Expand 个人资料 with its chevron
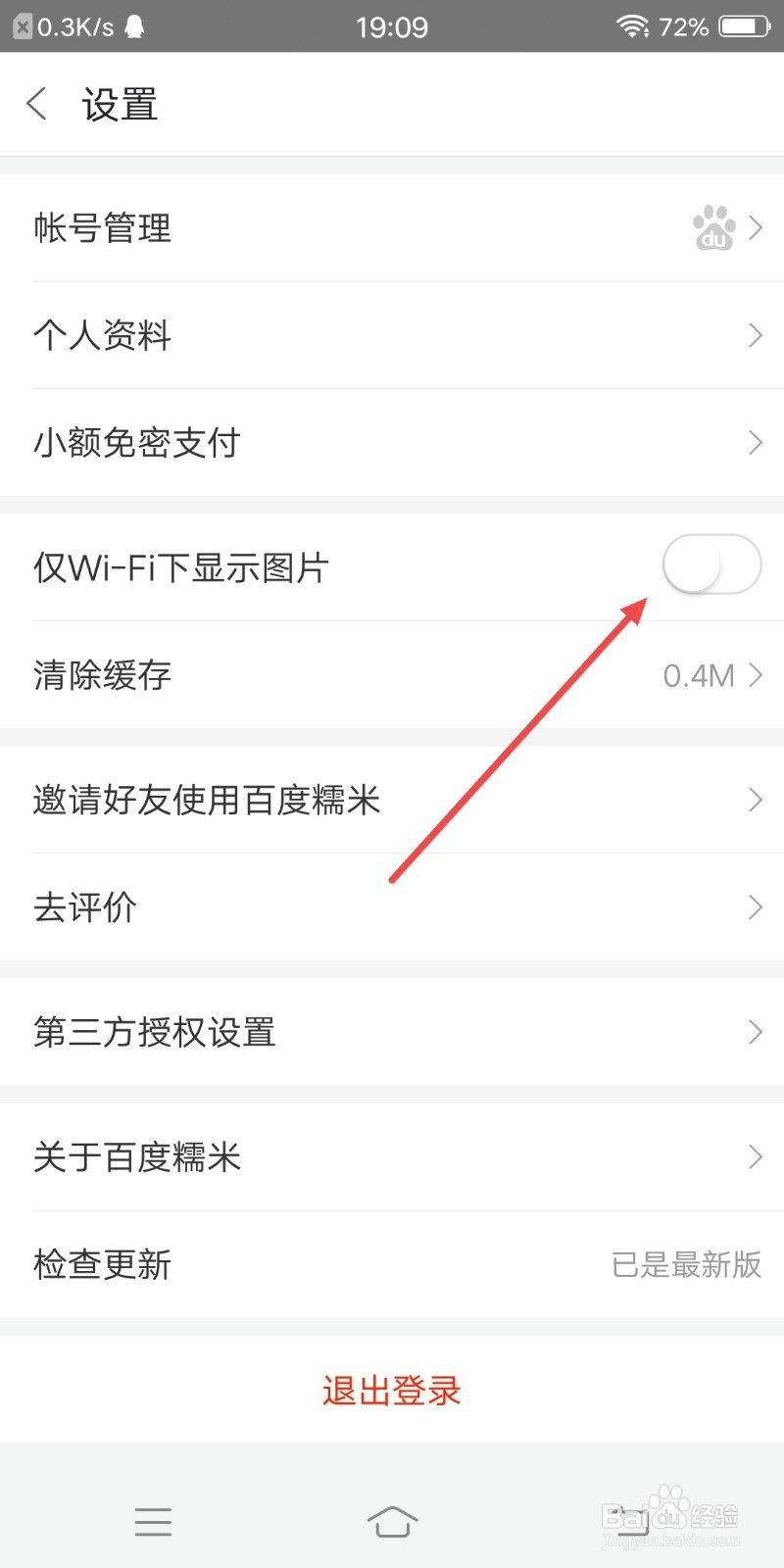784x1568 pixels. [755, 333]
